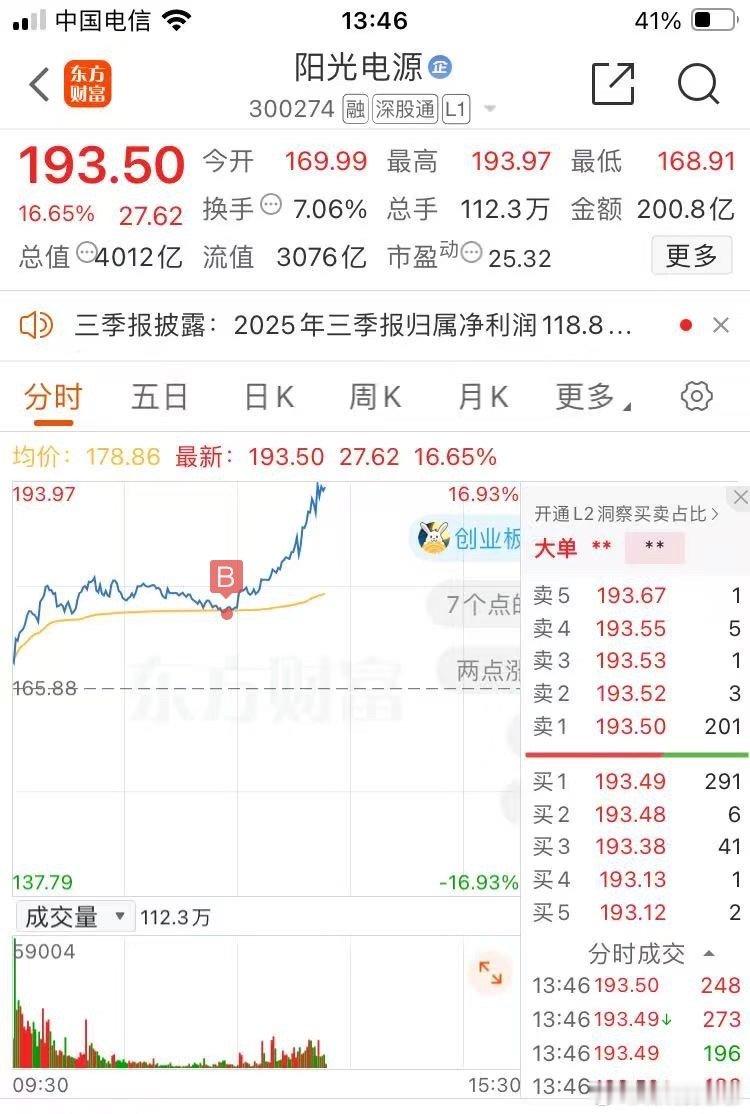
Task: Close the order book panel via X
Action: 739,496
